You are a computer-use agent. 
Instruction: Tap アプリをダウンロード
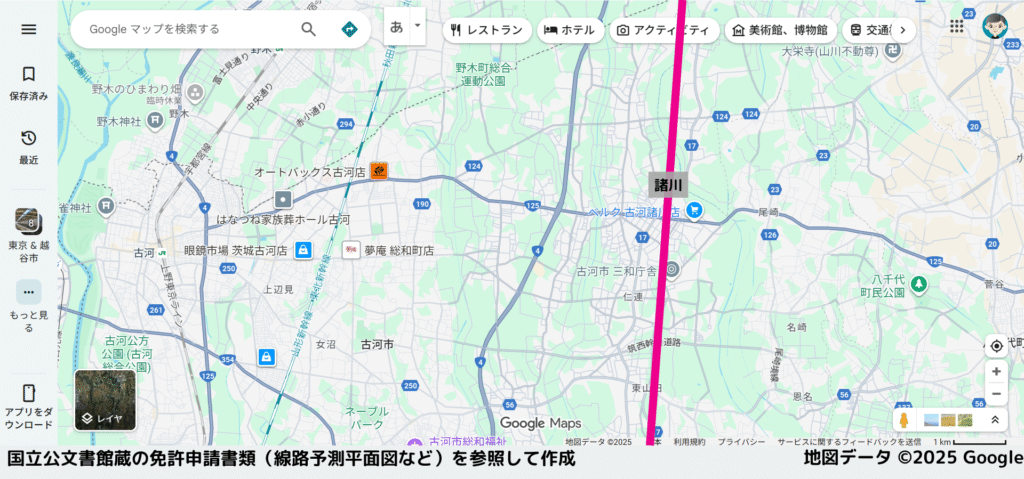tap(28, 404)
